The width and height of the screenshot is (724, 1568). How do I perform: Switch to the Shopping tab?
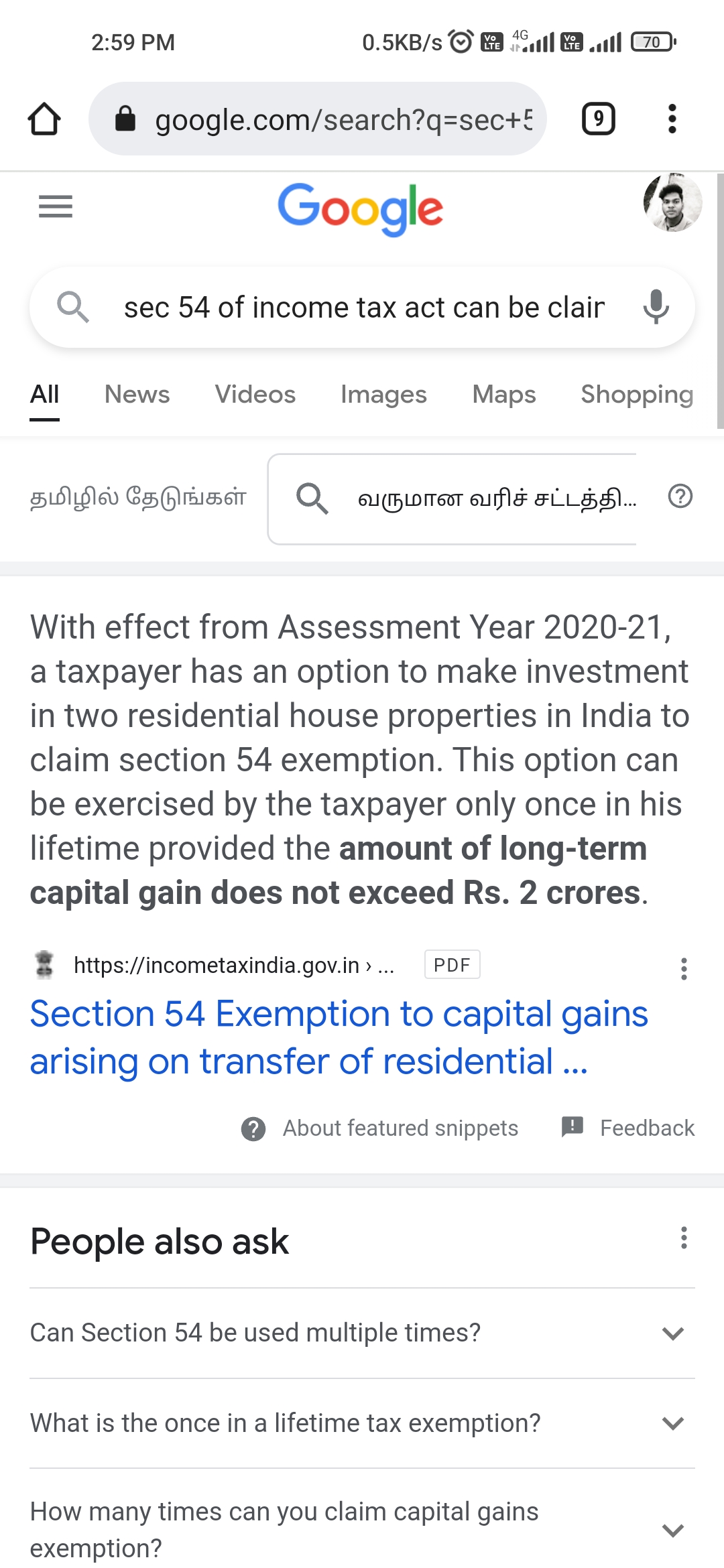[x=636, y=395]
